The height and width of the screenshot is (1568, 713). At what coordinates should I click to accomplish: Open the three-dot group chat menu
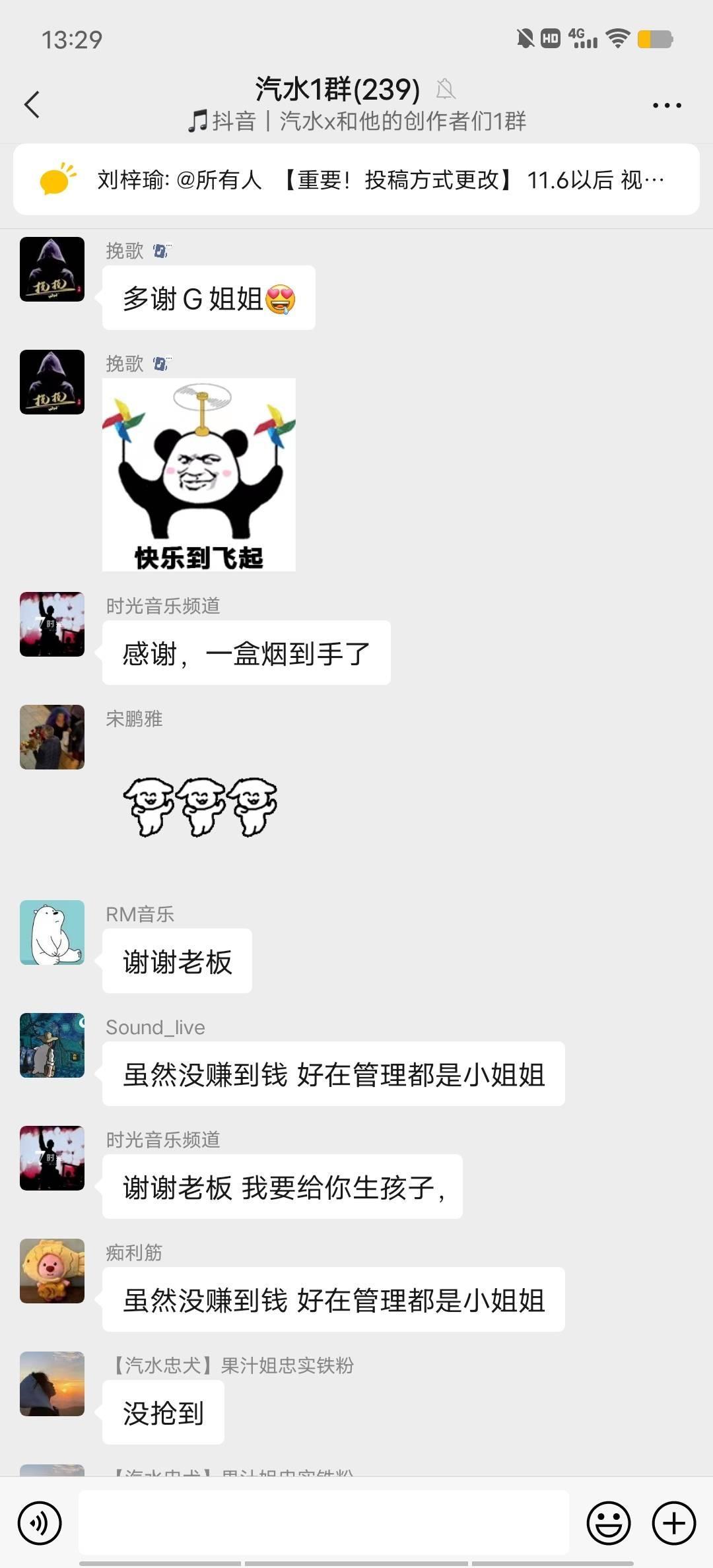(x=666, y=105)
